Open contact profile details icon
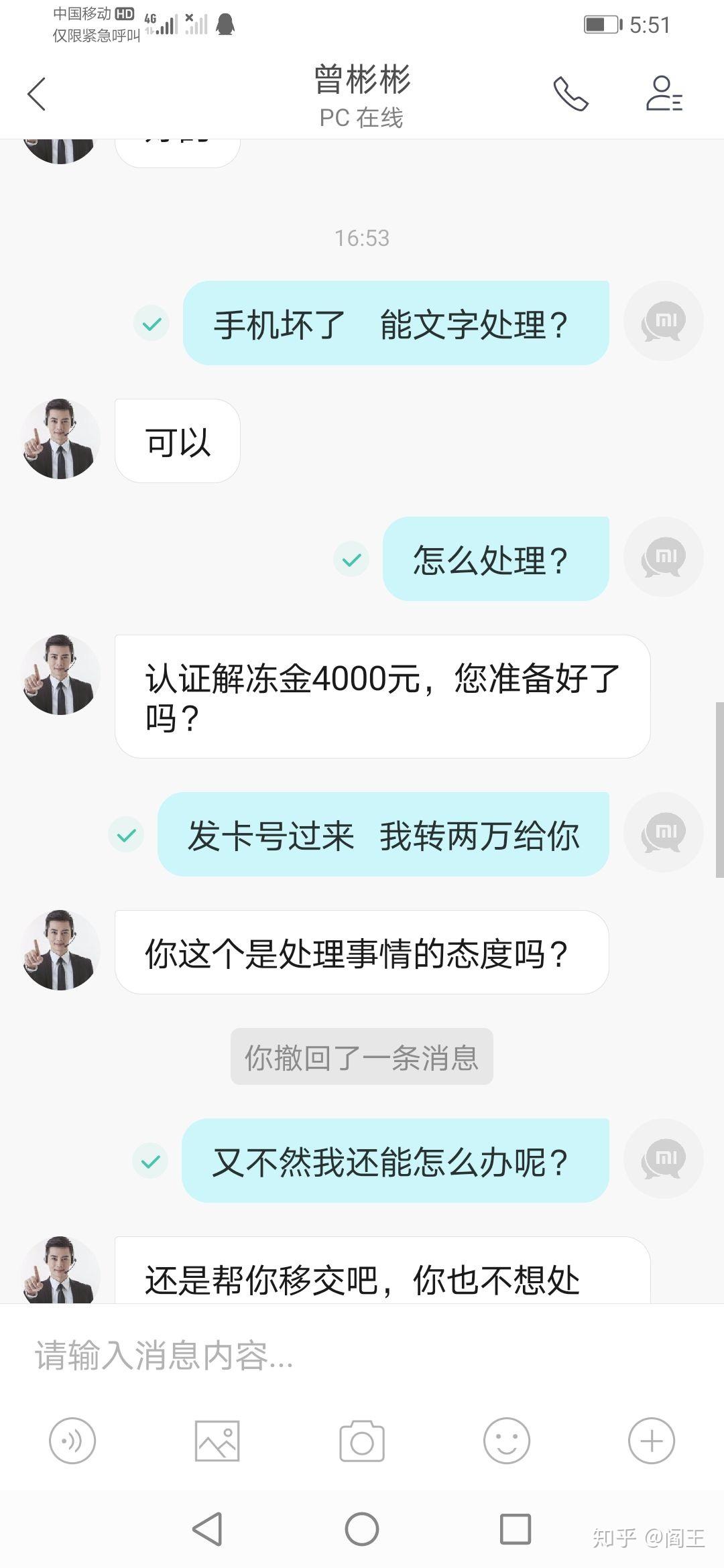 664,94
